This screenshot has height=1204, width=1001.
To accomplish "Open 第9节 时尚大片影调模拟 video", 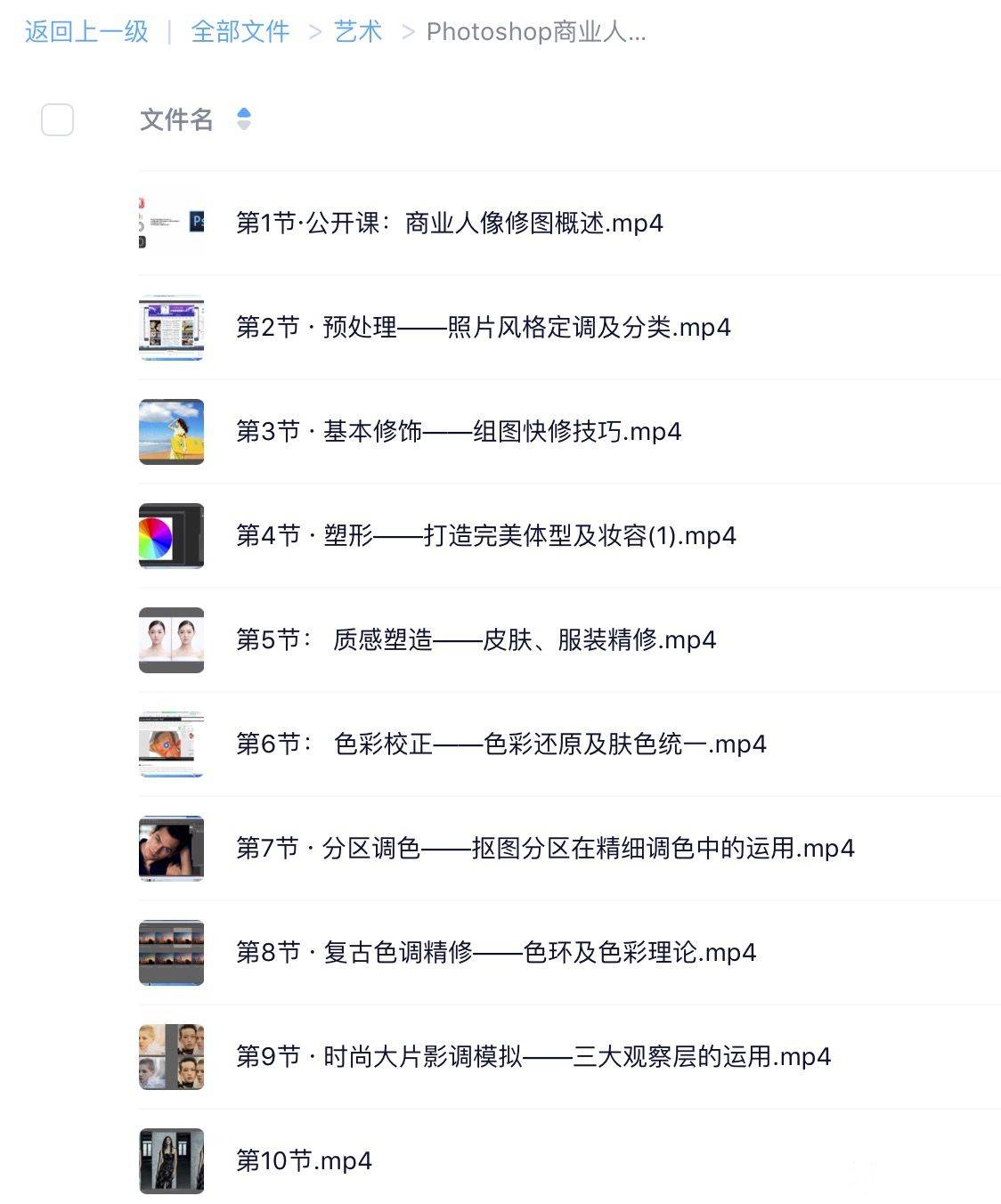I will pos(533,1056).
